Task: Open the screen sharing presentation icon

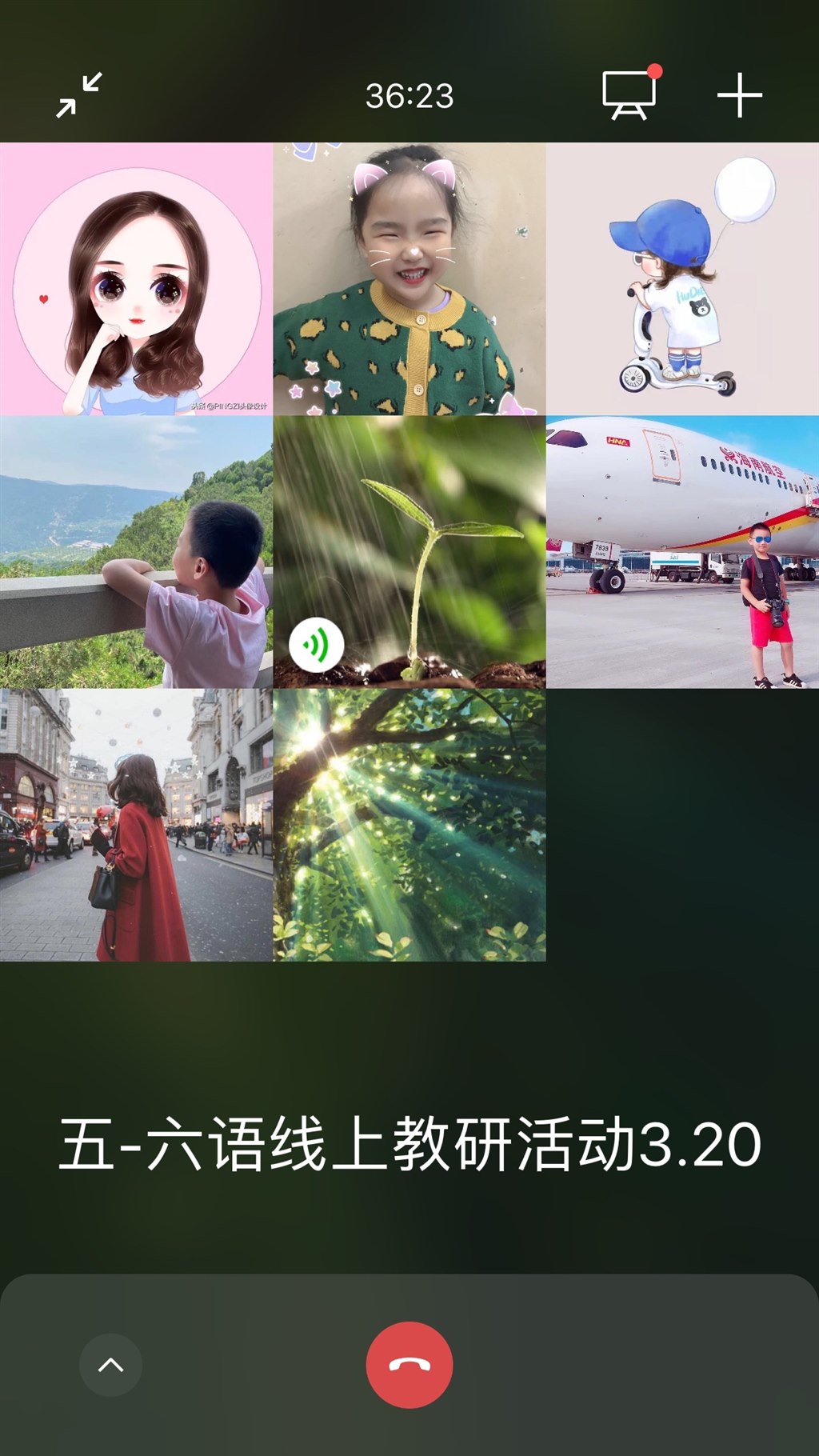Action: pyautogui.click(x=629, y=95)
